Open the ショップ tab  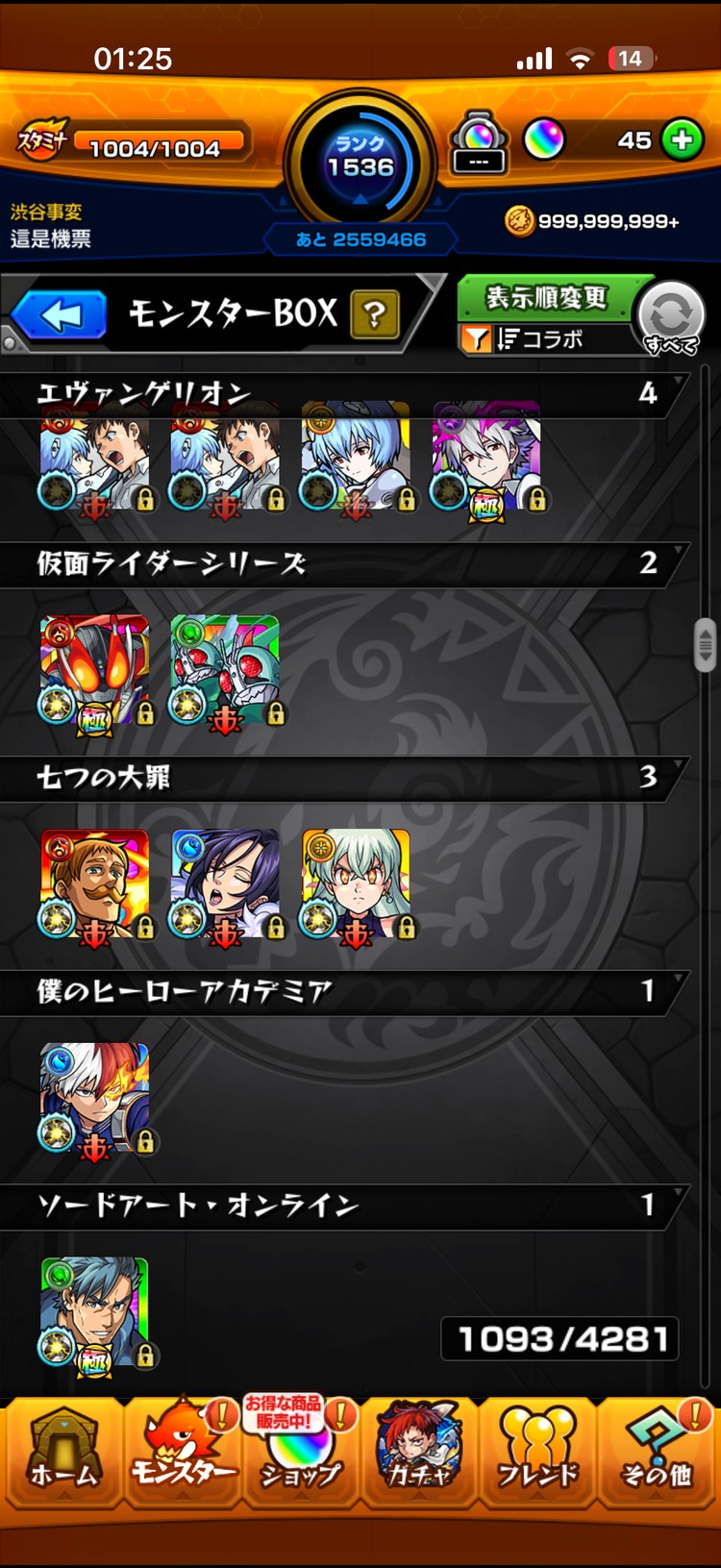click(300, 1453)
